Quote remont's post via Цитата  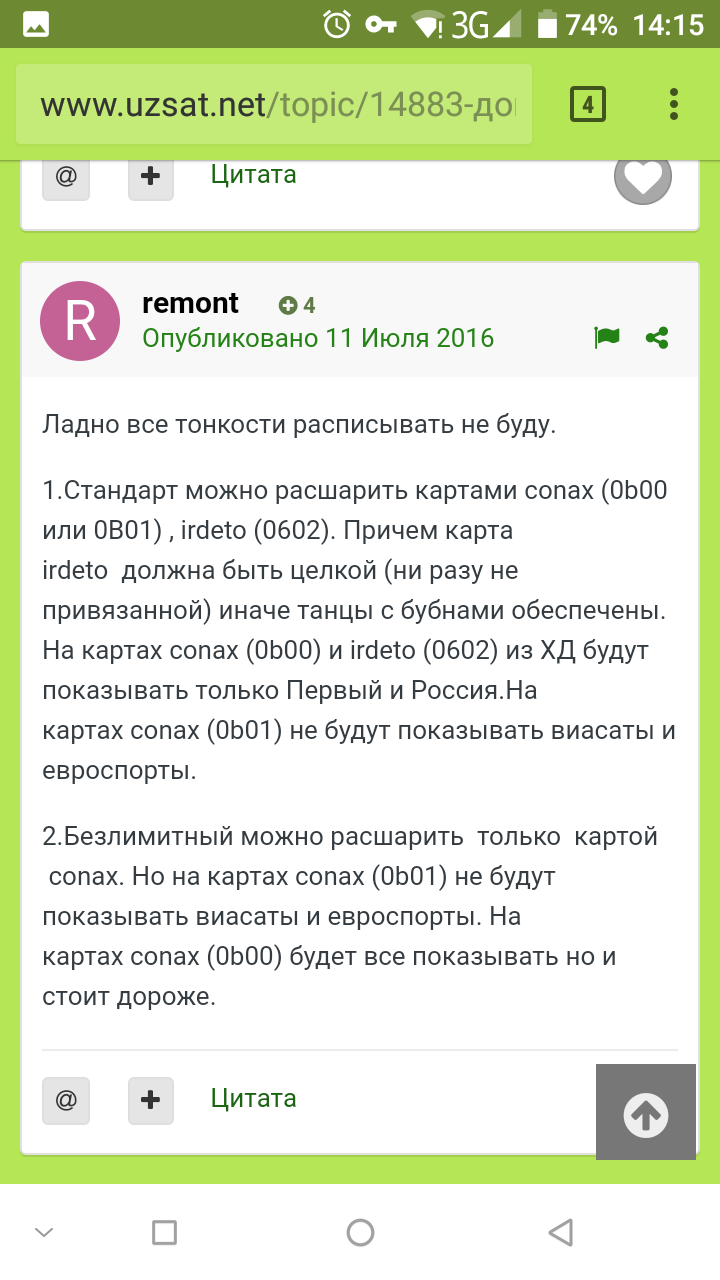point(253,1098)
